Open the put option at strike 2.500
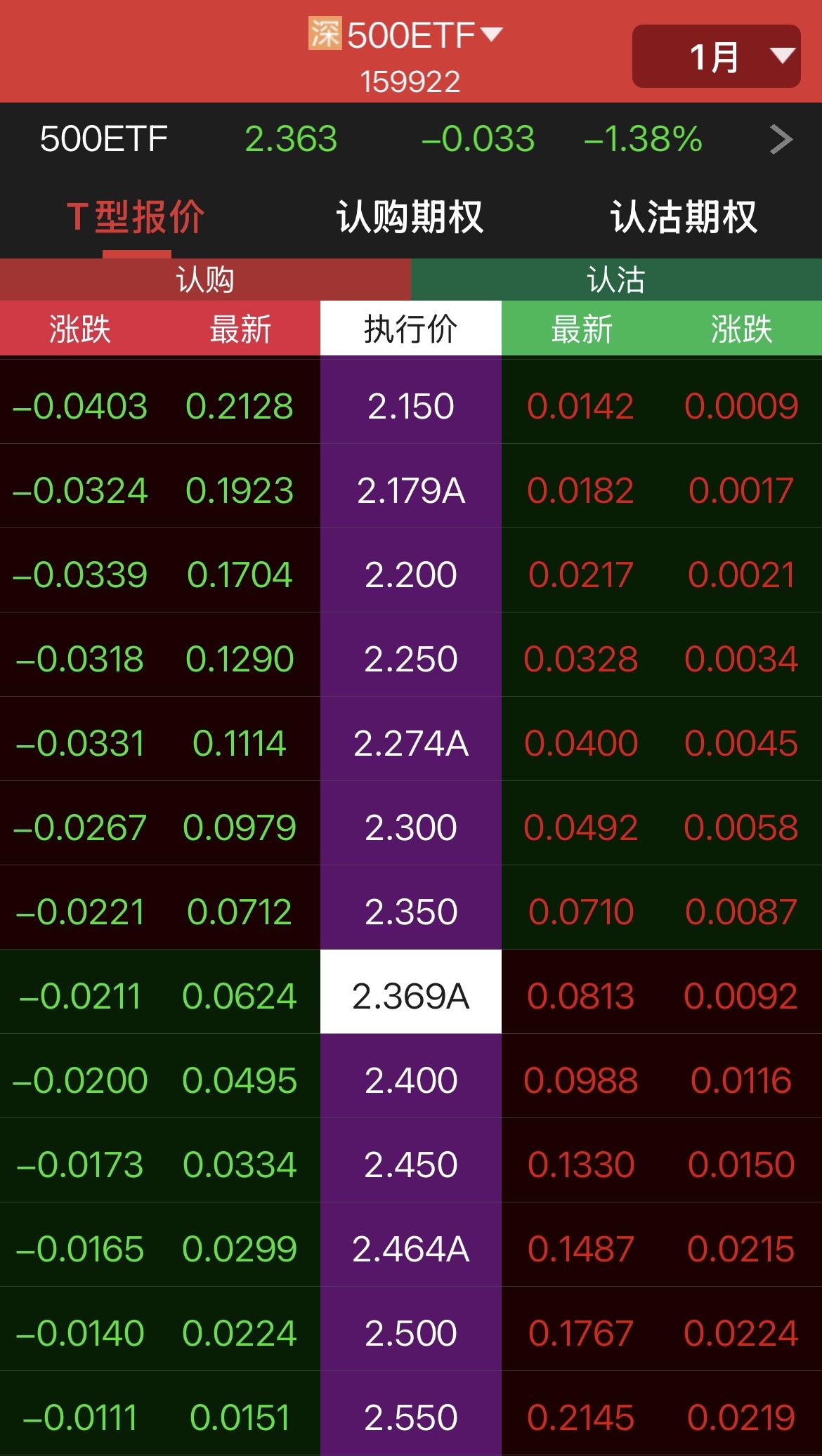The height and width of the screenshot is (1456, 822). coord(662,1333)
